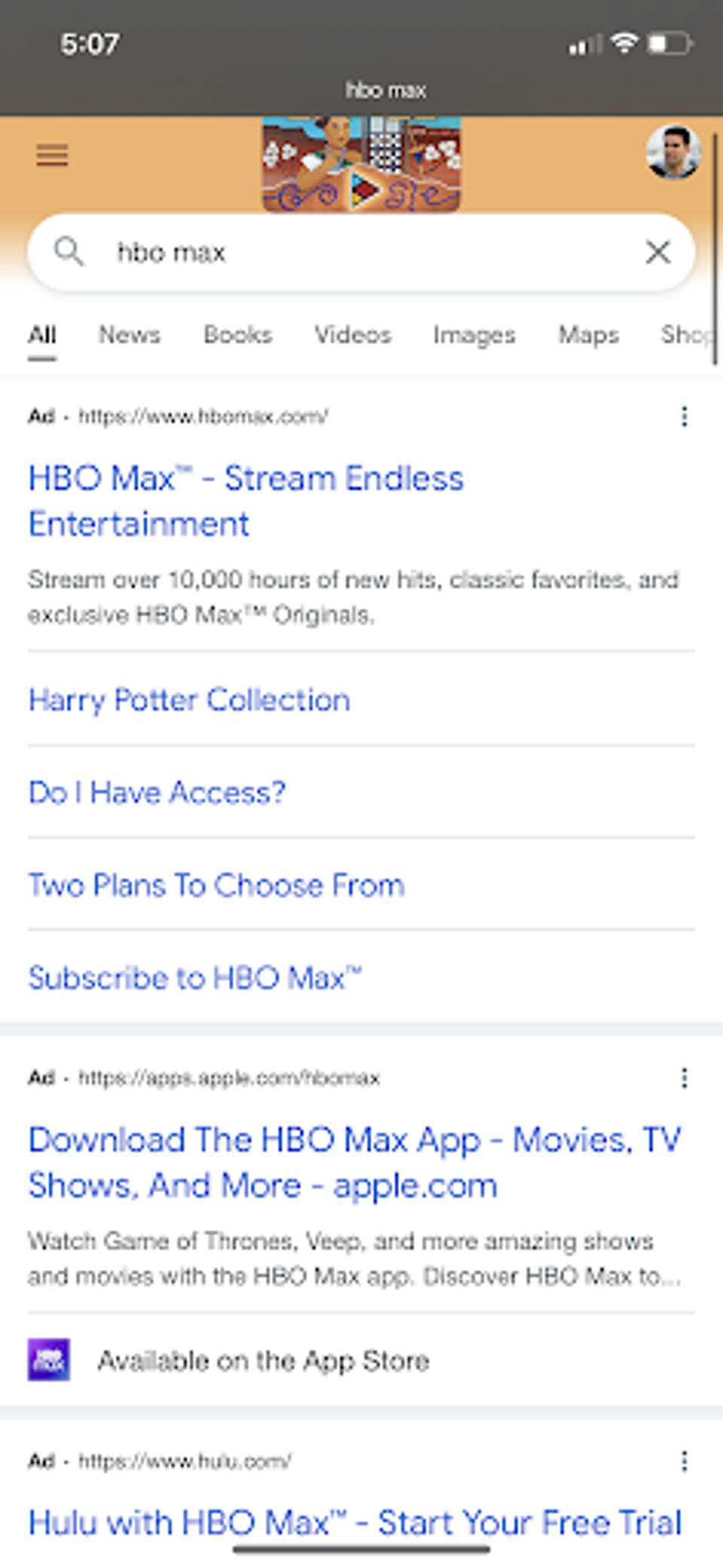The width and height of the screenshot is (723, 1568).
Task: Switch to the Maps tab
Action: [x=588, y=334]
